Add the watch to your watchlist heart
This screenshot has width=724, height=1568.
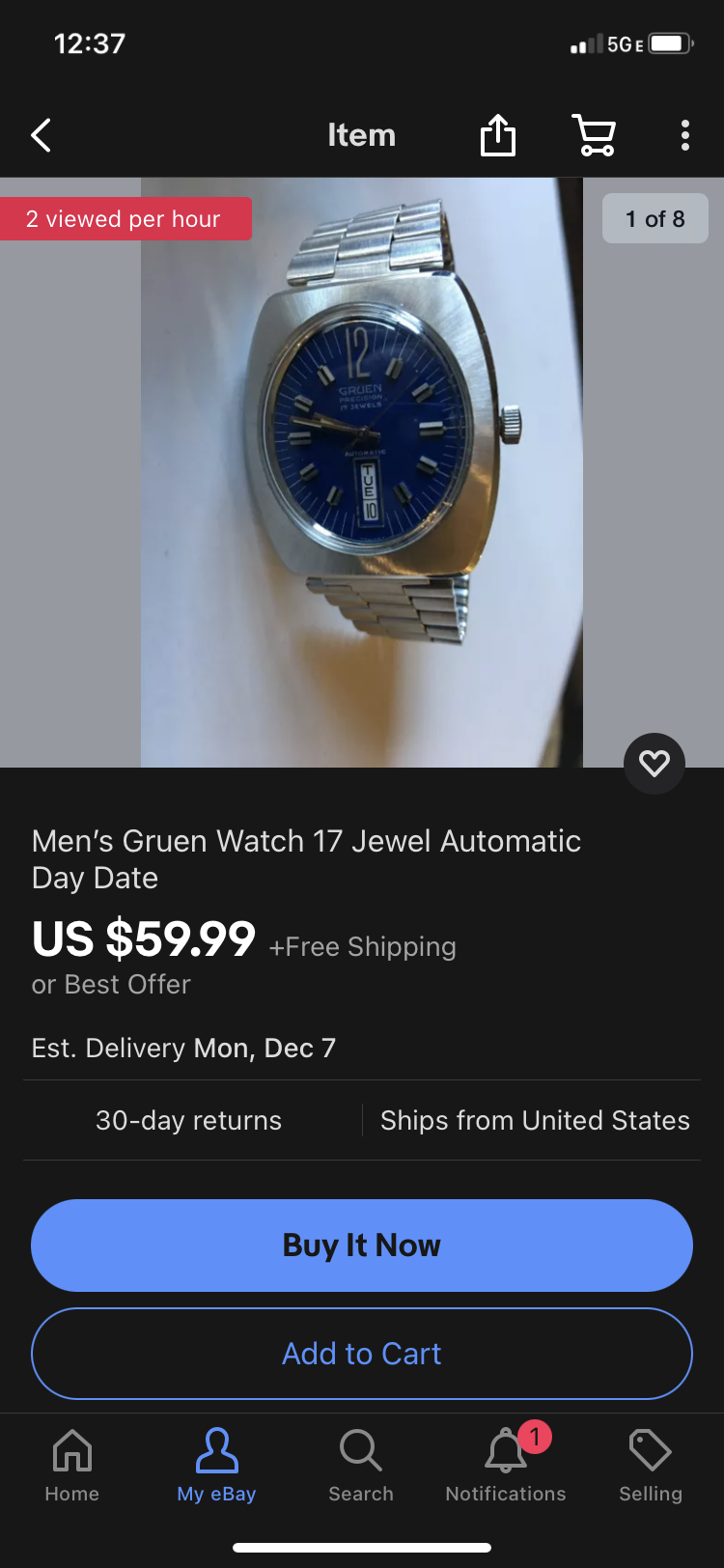coord(654,764)
